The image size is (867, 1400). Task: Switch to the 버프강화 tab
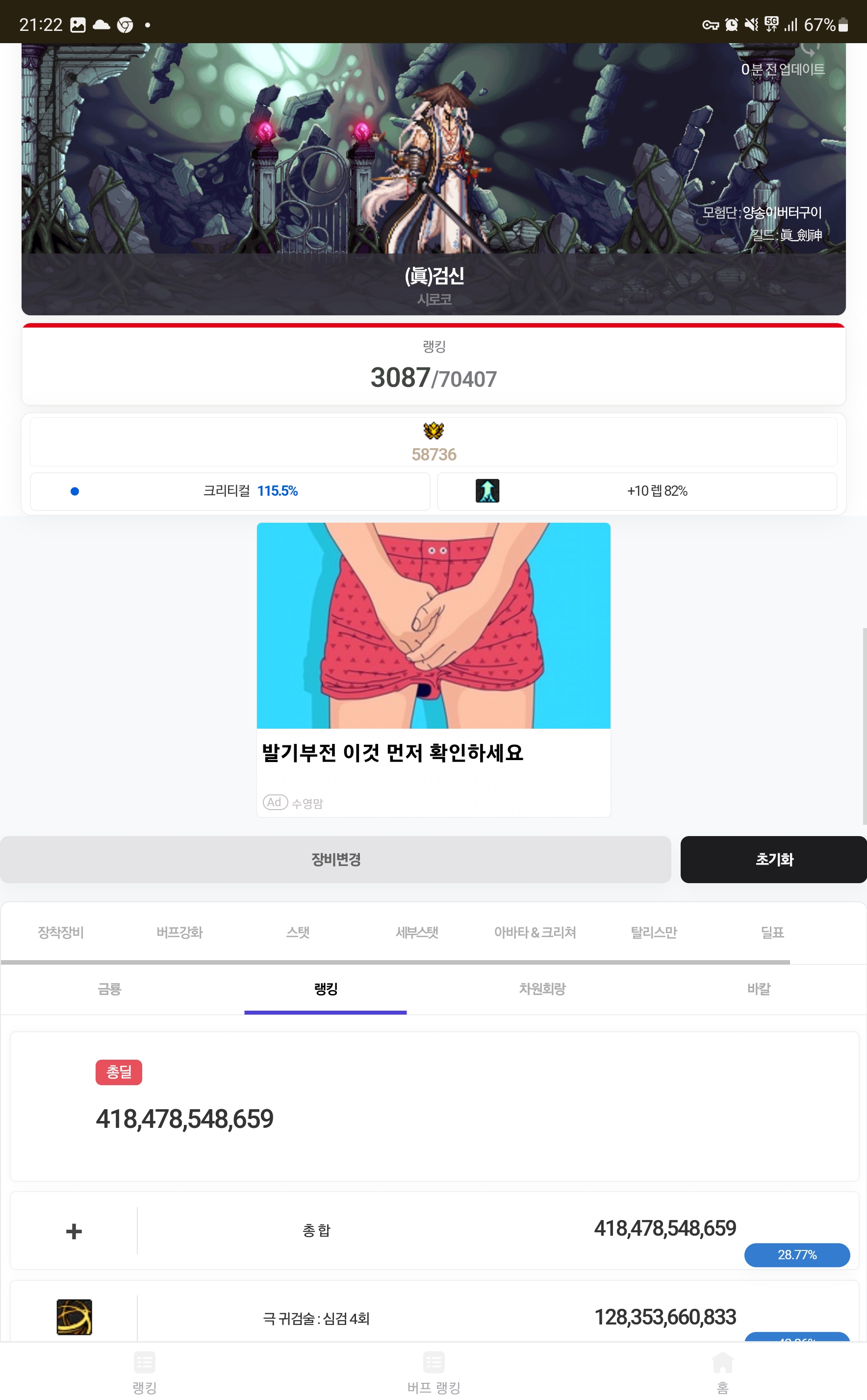tap(179, 932)
